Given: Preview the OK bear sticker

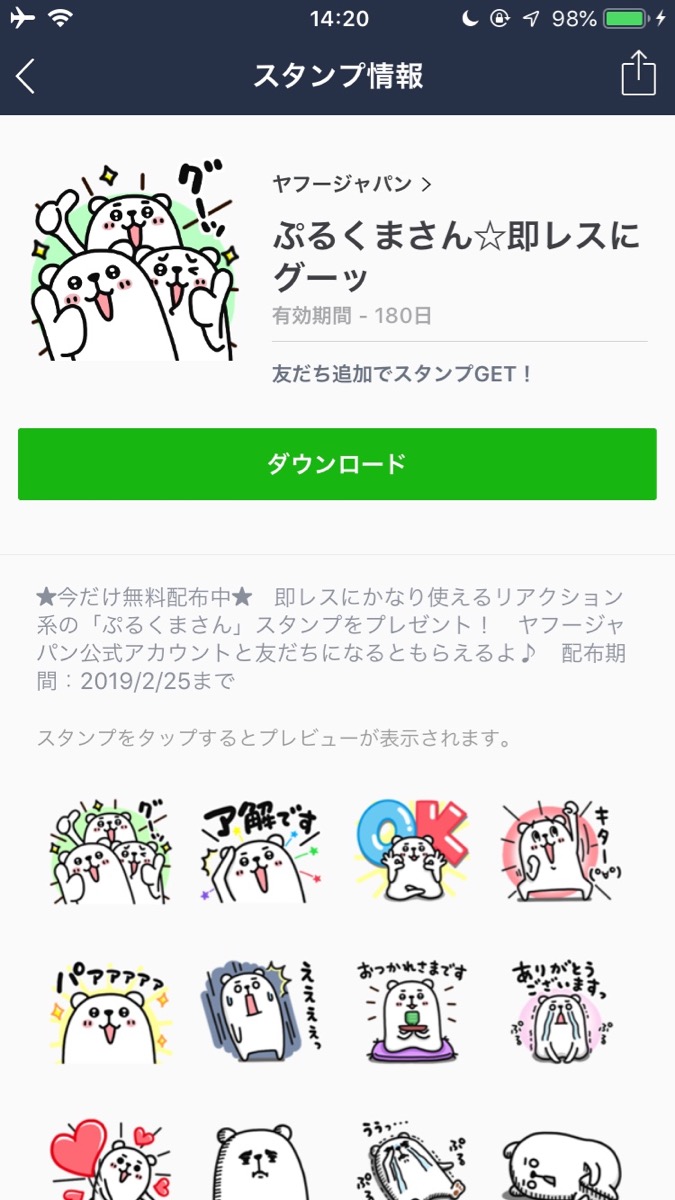Looking at the screenshot, I should pos(411,851).
